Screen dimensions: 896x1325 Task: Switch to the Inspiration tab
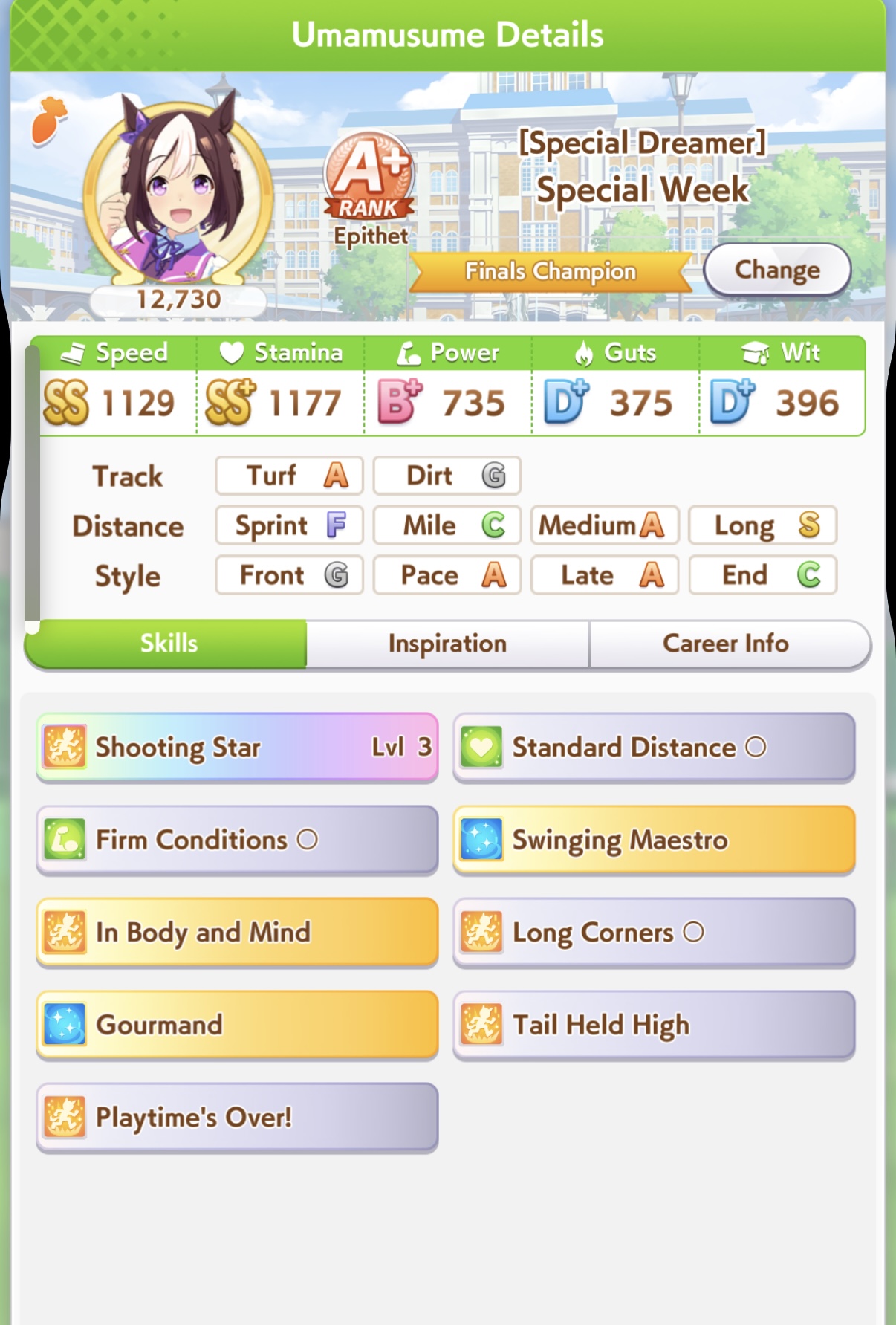(x=447, y=644)
